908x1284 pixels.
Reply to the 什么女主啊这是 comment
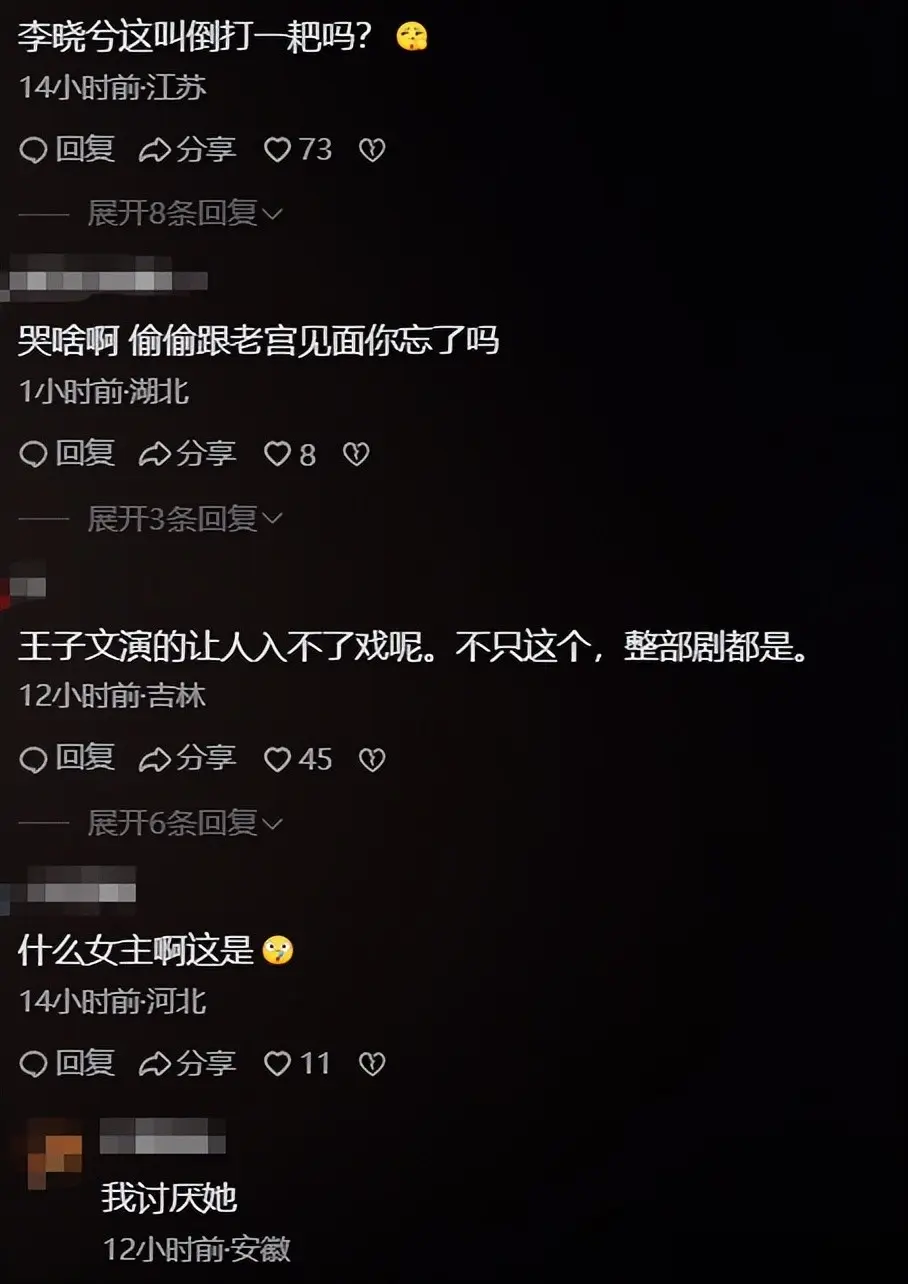click(x=68, y=1063)
